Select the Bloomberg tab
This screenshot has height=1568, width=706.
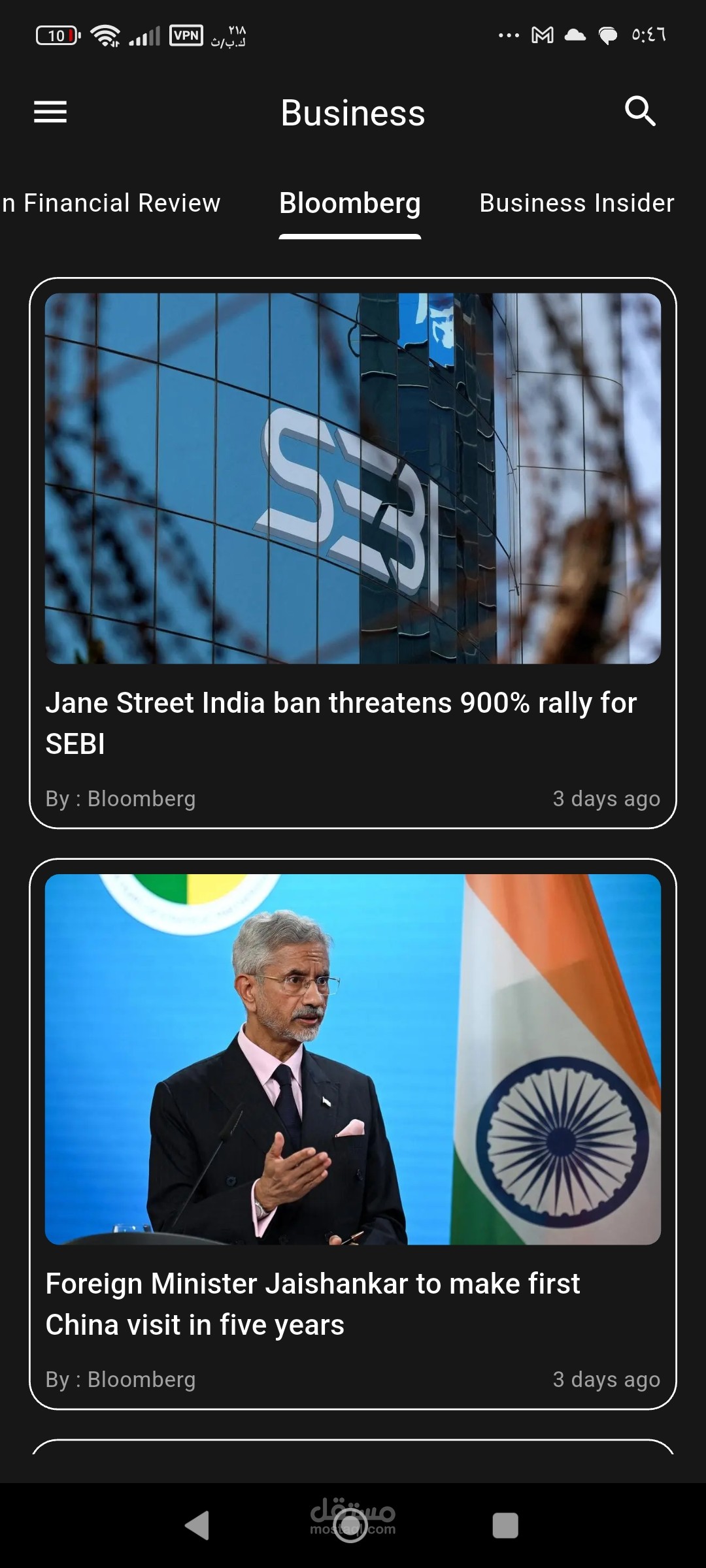click(350, 203)
